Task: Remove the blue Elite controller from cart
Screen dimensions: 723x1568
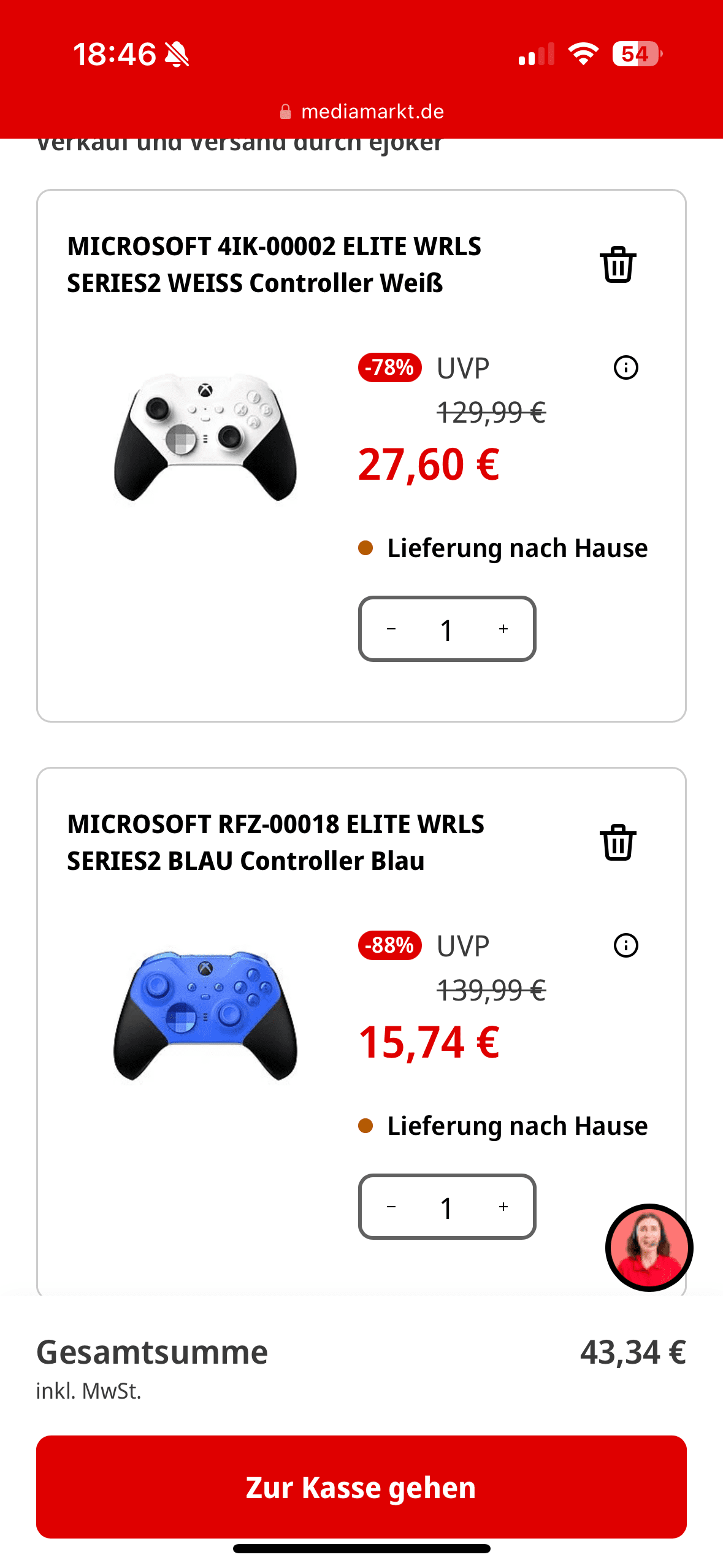Action: pyautogui.click(x=618, y=843)
